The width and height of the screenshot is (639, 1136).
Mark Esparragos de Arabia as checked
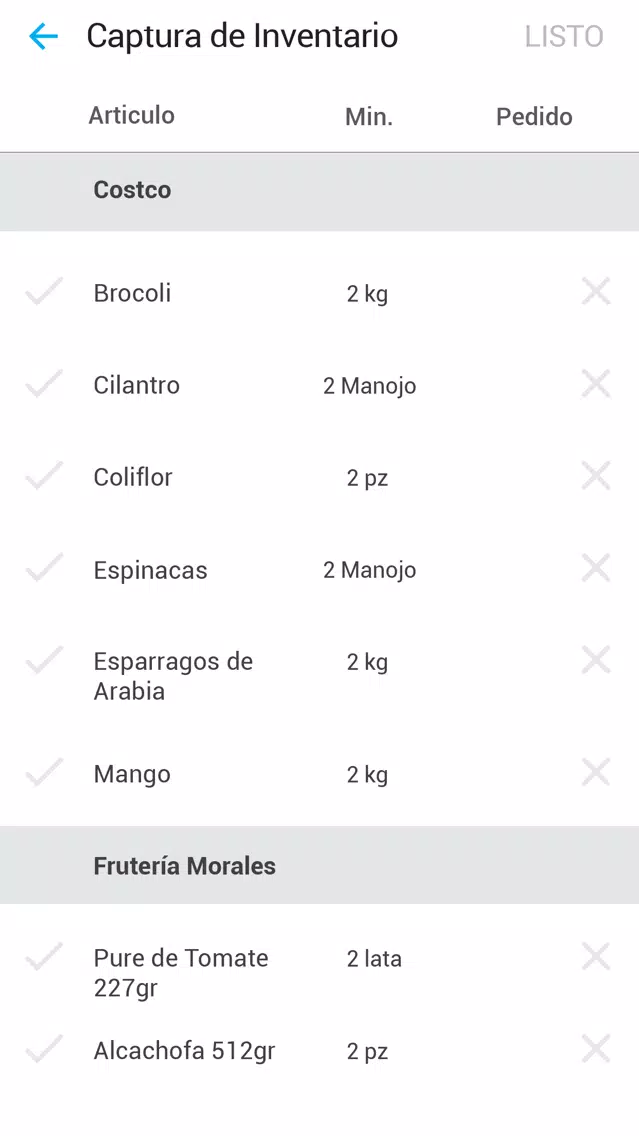tap(44, 659)
